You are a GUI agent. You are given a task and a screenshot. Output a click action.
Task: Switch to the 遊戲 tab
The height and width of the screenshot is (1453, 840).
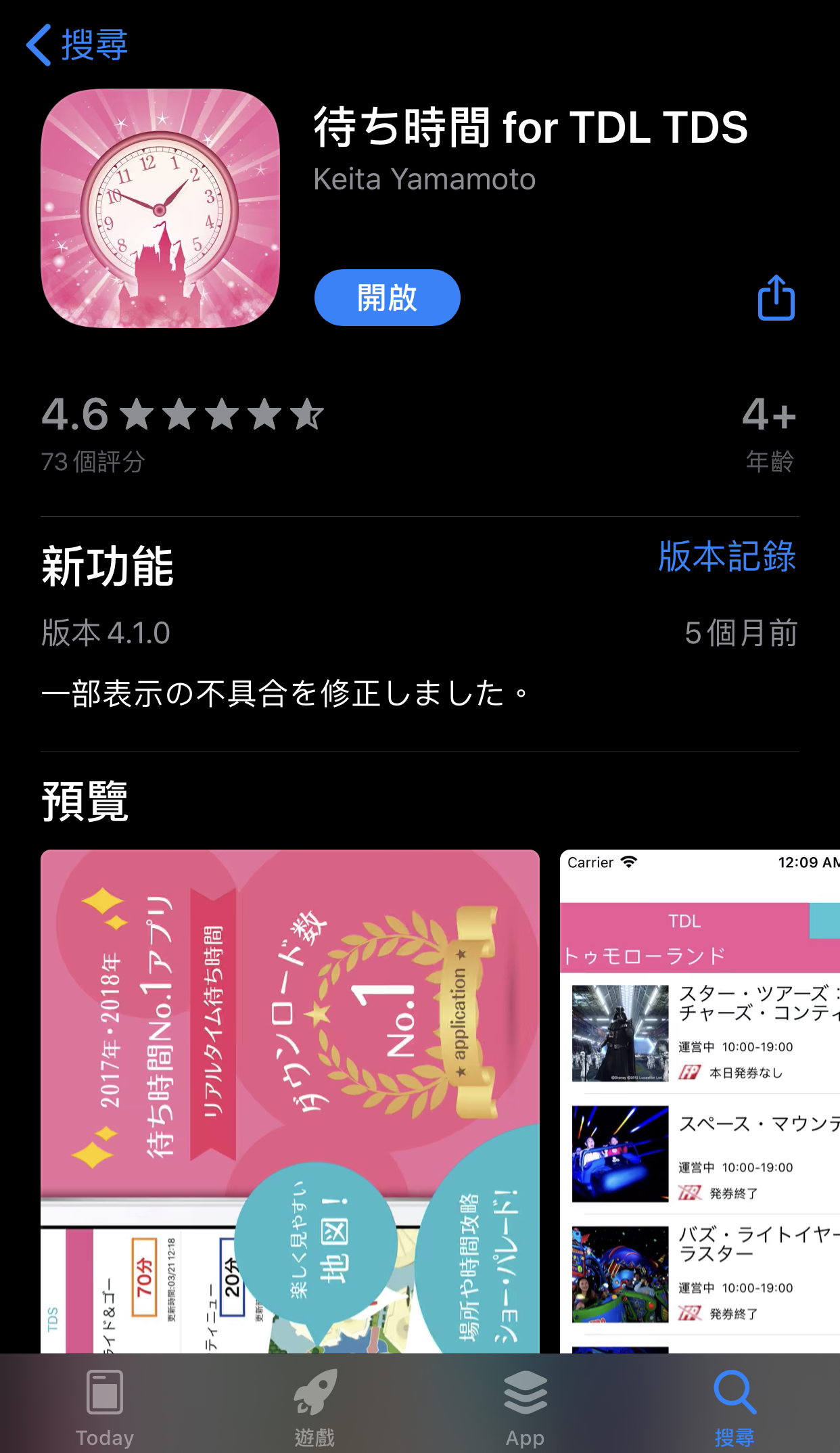coord(314,1407)
